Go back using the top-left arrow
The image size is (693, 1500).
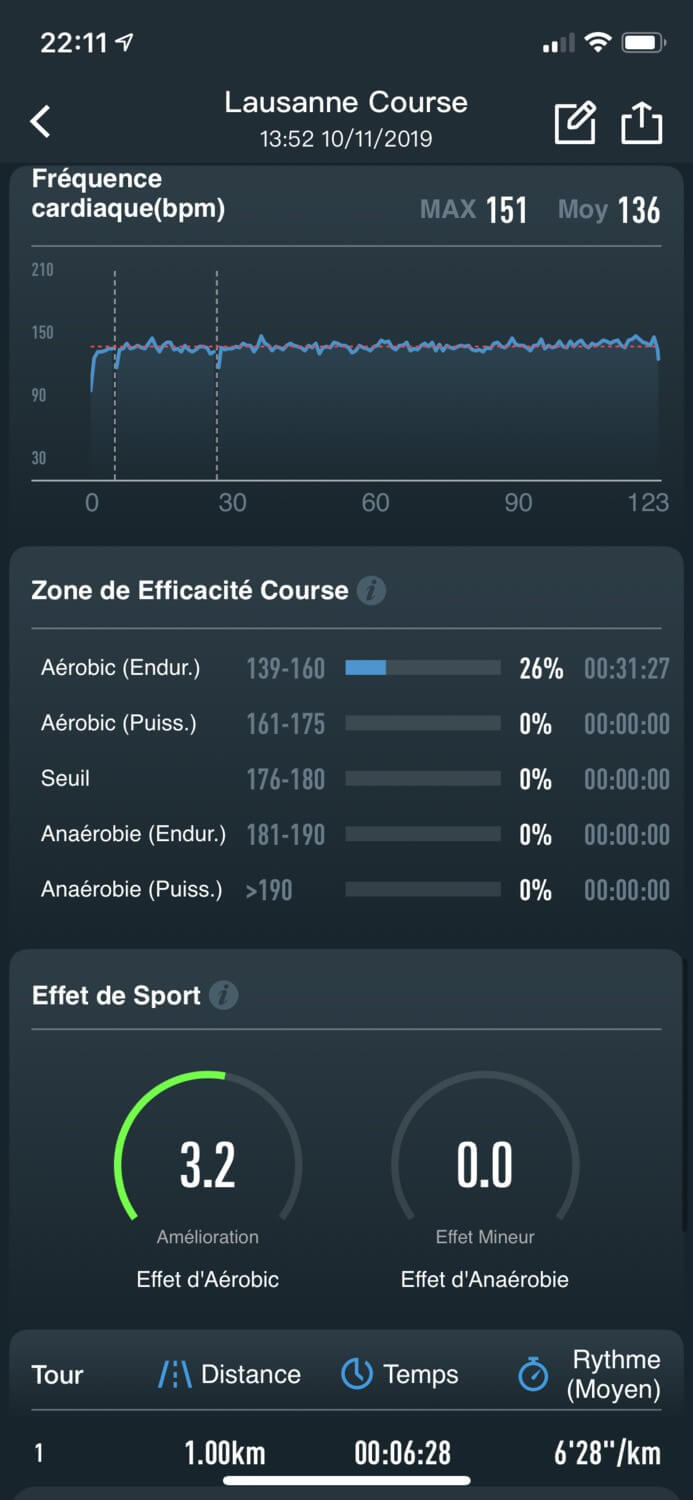40,121
